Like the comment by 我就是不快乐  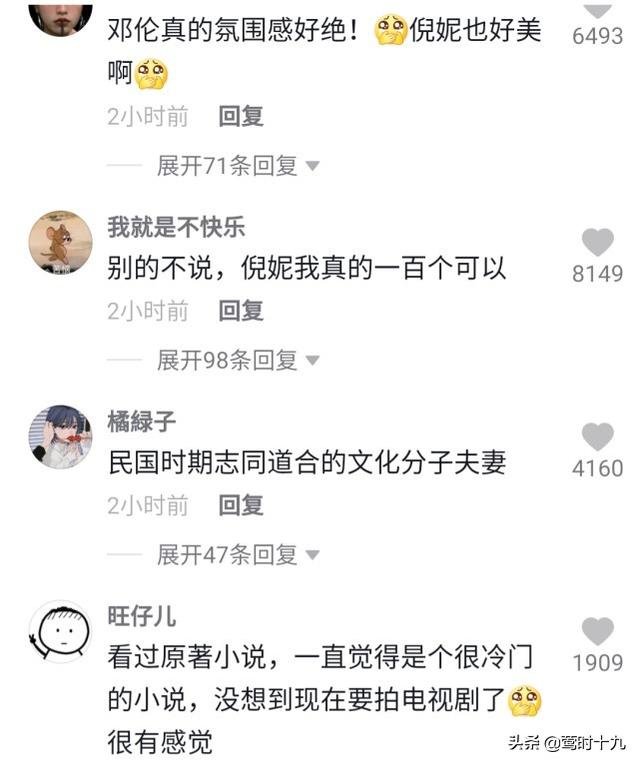tap(597, 243)
